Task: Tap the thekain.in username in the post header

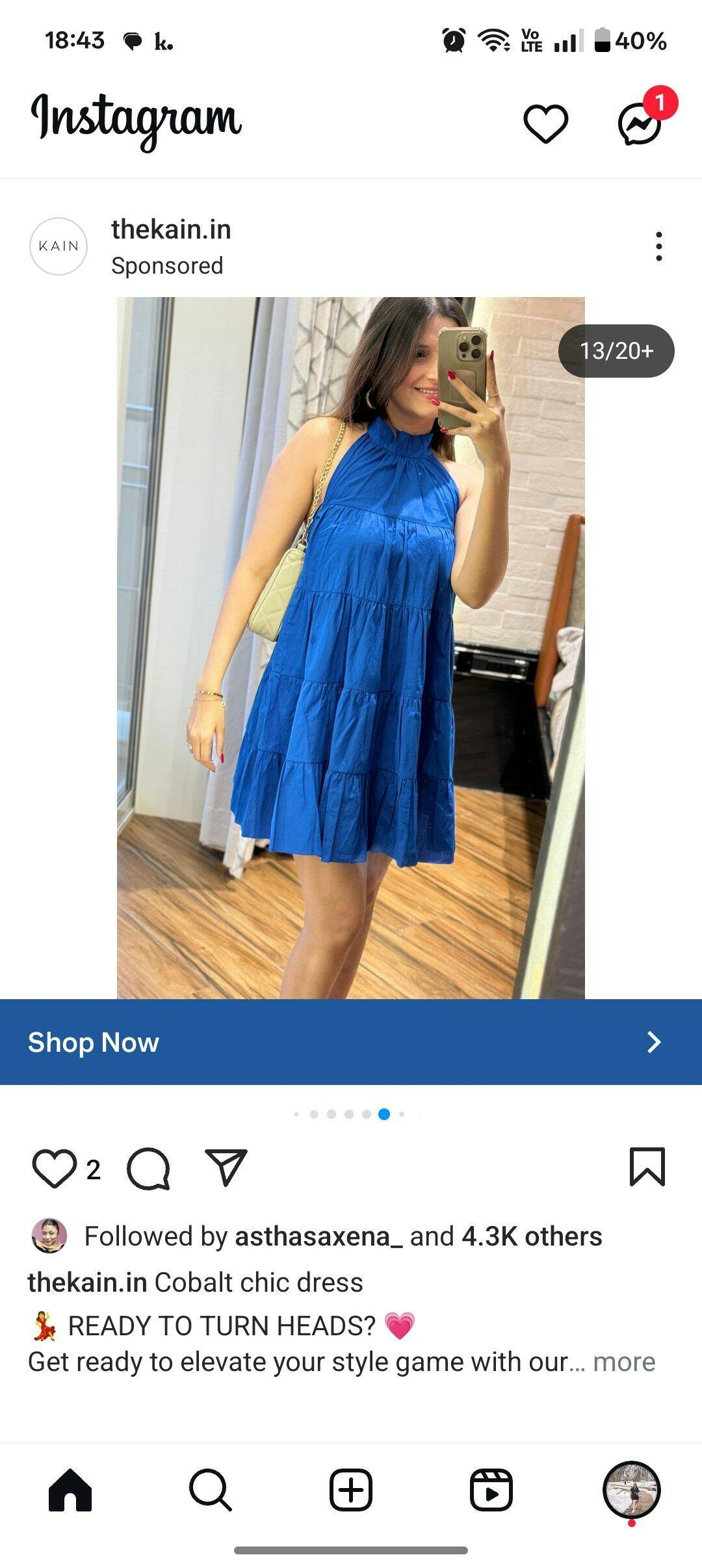Action: 171,229
